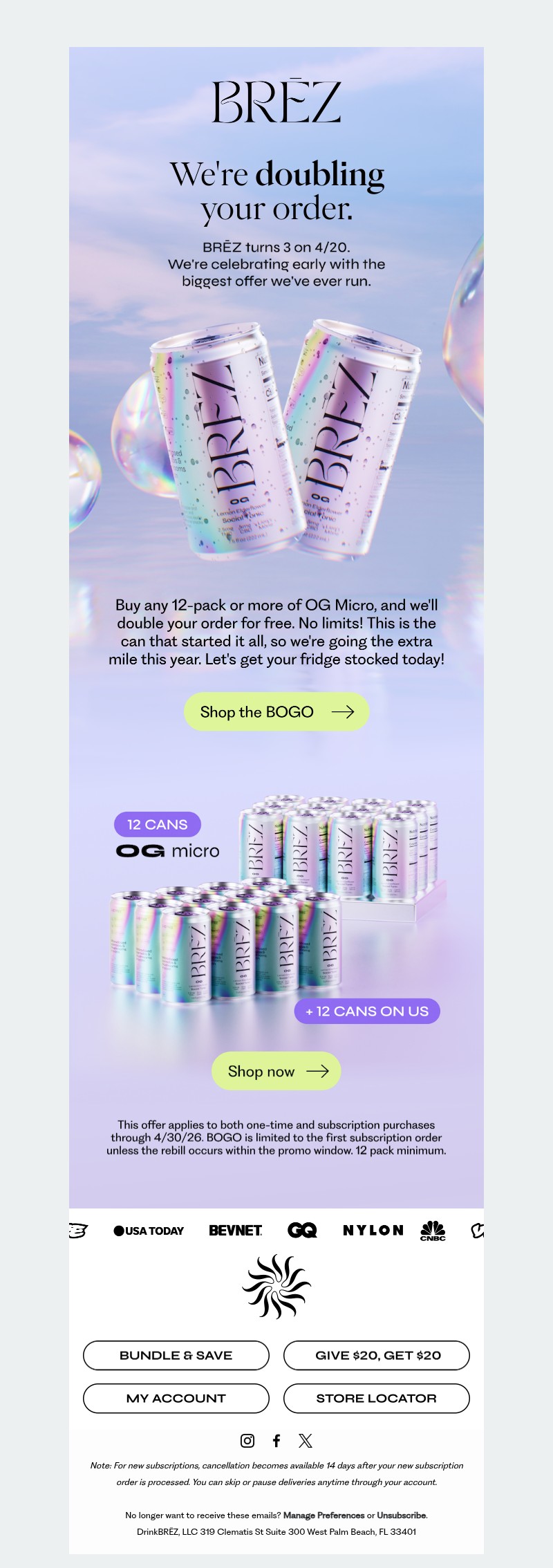The height and width of the screenshot is (1568, 553).
Task: Open Bundle & Save
Action: [x=176, y=1355]
